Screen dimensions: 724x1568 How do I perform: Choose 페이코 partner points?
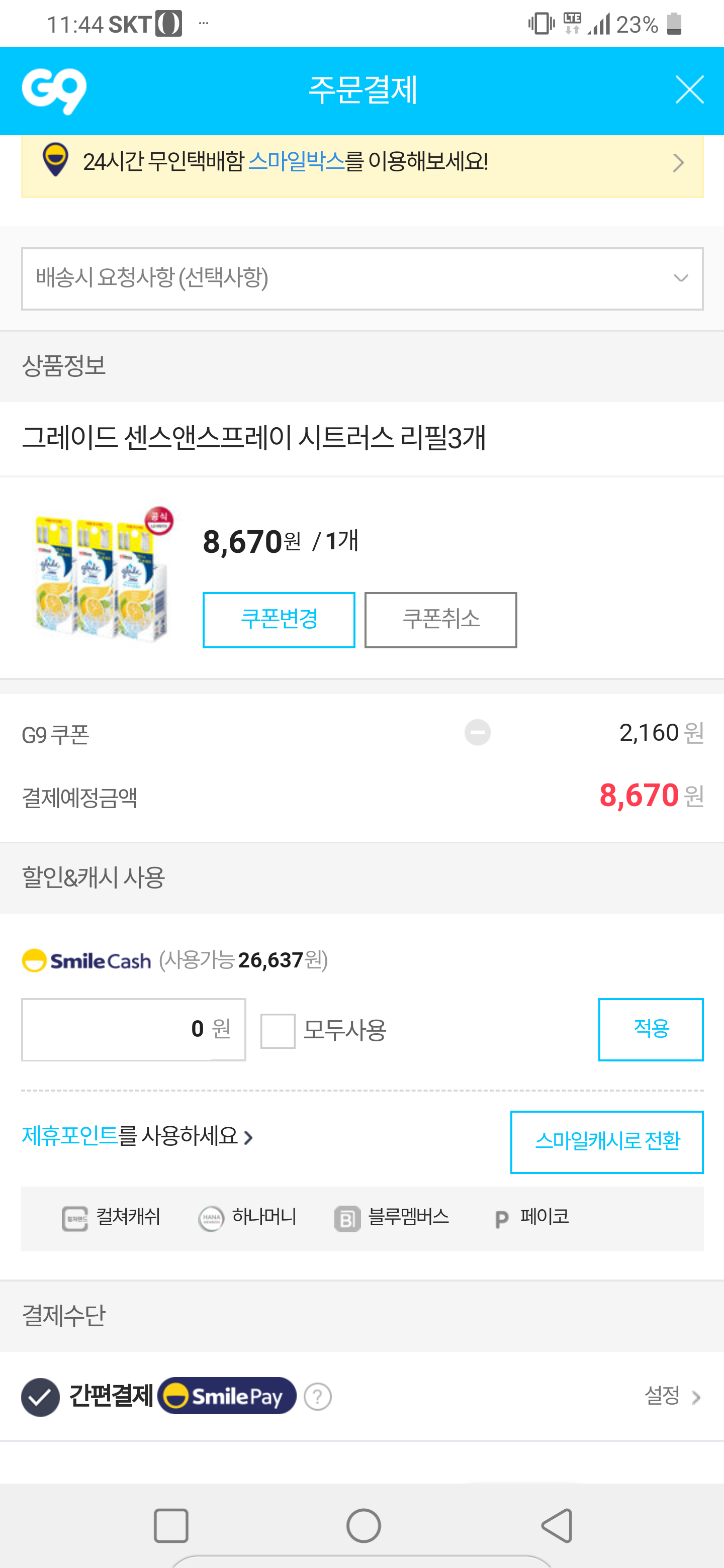pyautogui.click(x=531, y=1218)
